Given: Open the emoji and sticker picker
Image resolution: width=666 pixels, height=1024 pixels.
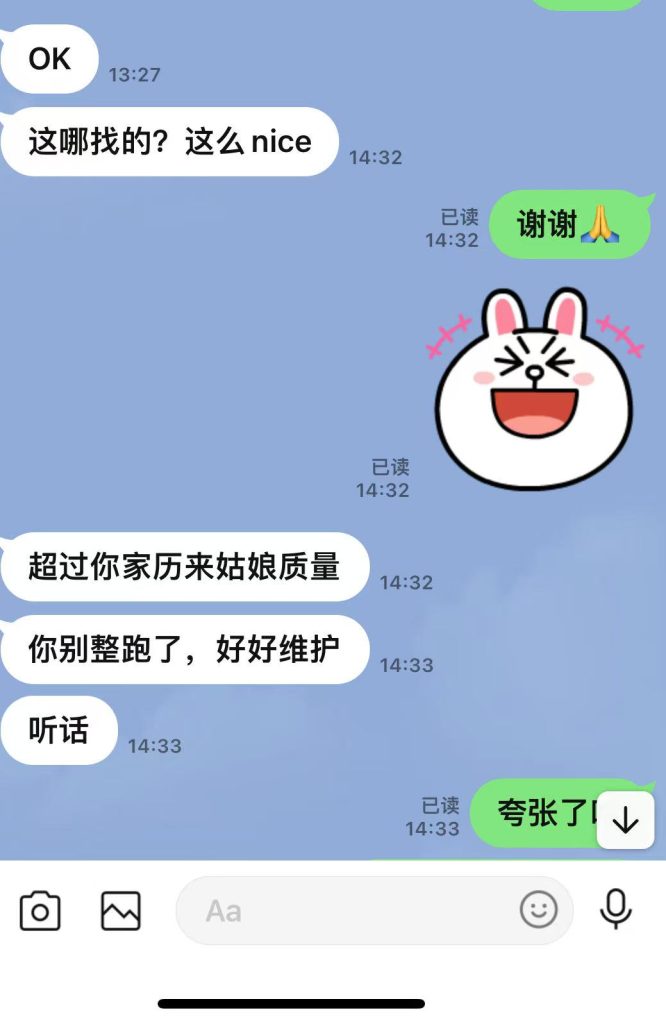Looking at the screenshot, I should 539,910.
